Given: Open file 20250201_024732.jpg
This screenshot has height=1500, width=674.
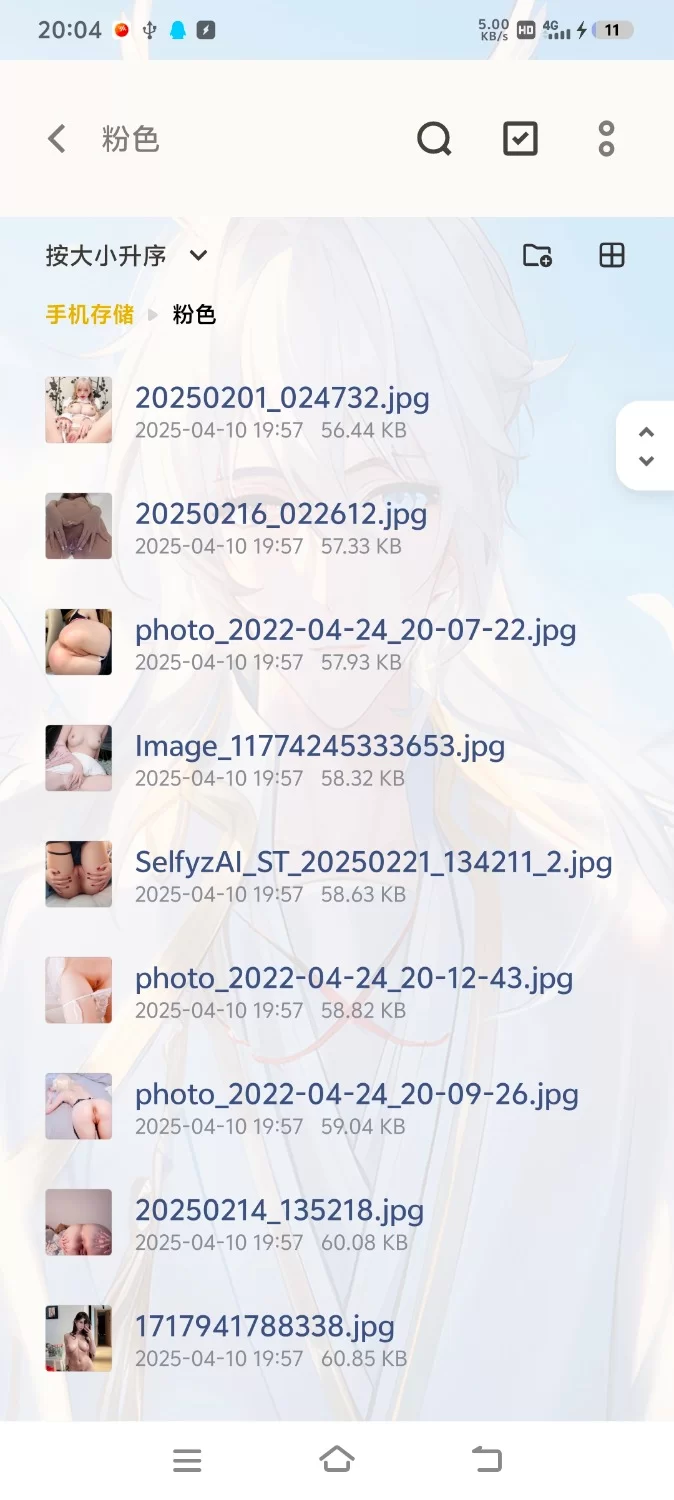Looking at the screenshot, I should coord(282,398).
